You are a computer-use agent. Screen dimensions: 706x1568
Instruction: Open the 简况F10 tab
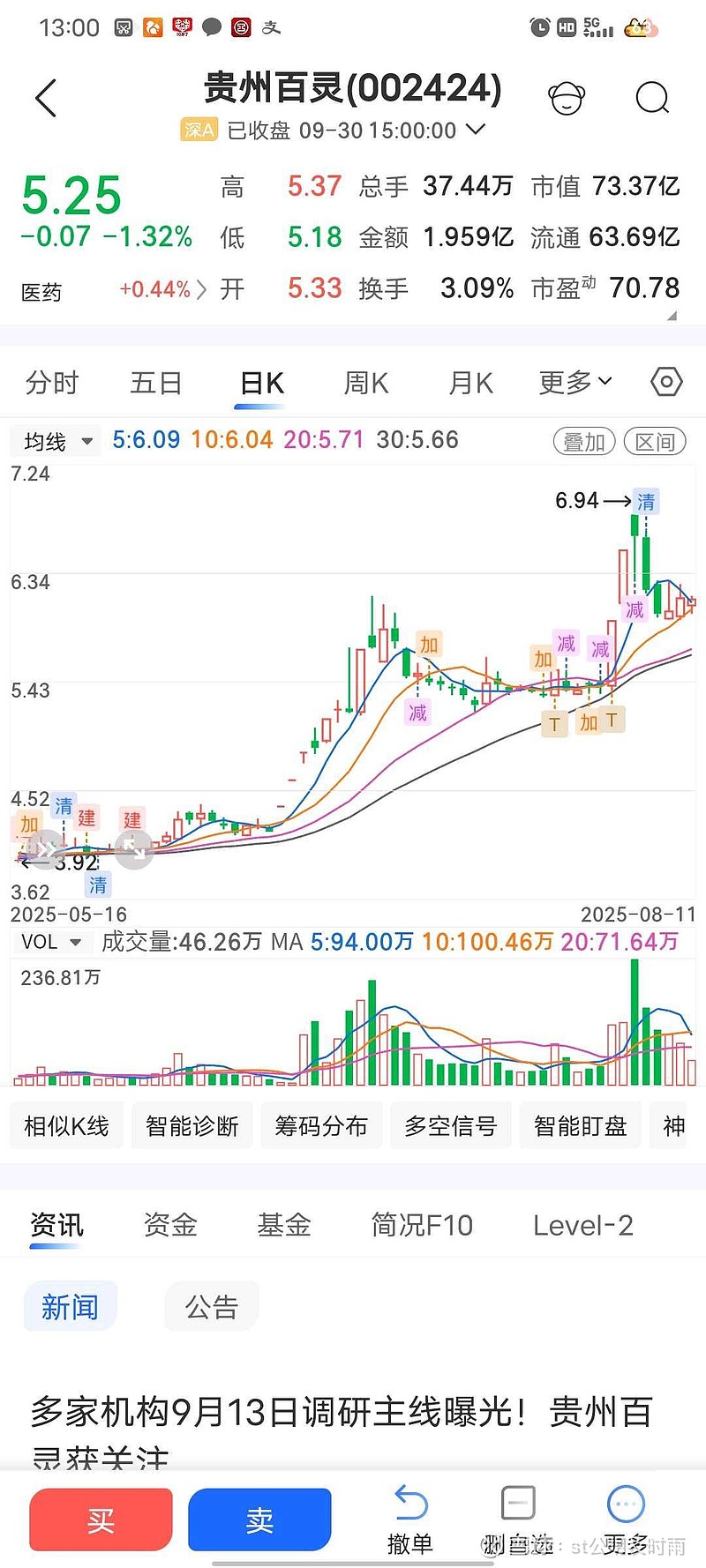422,1225
